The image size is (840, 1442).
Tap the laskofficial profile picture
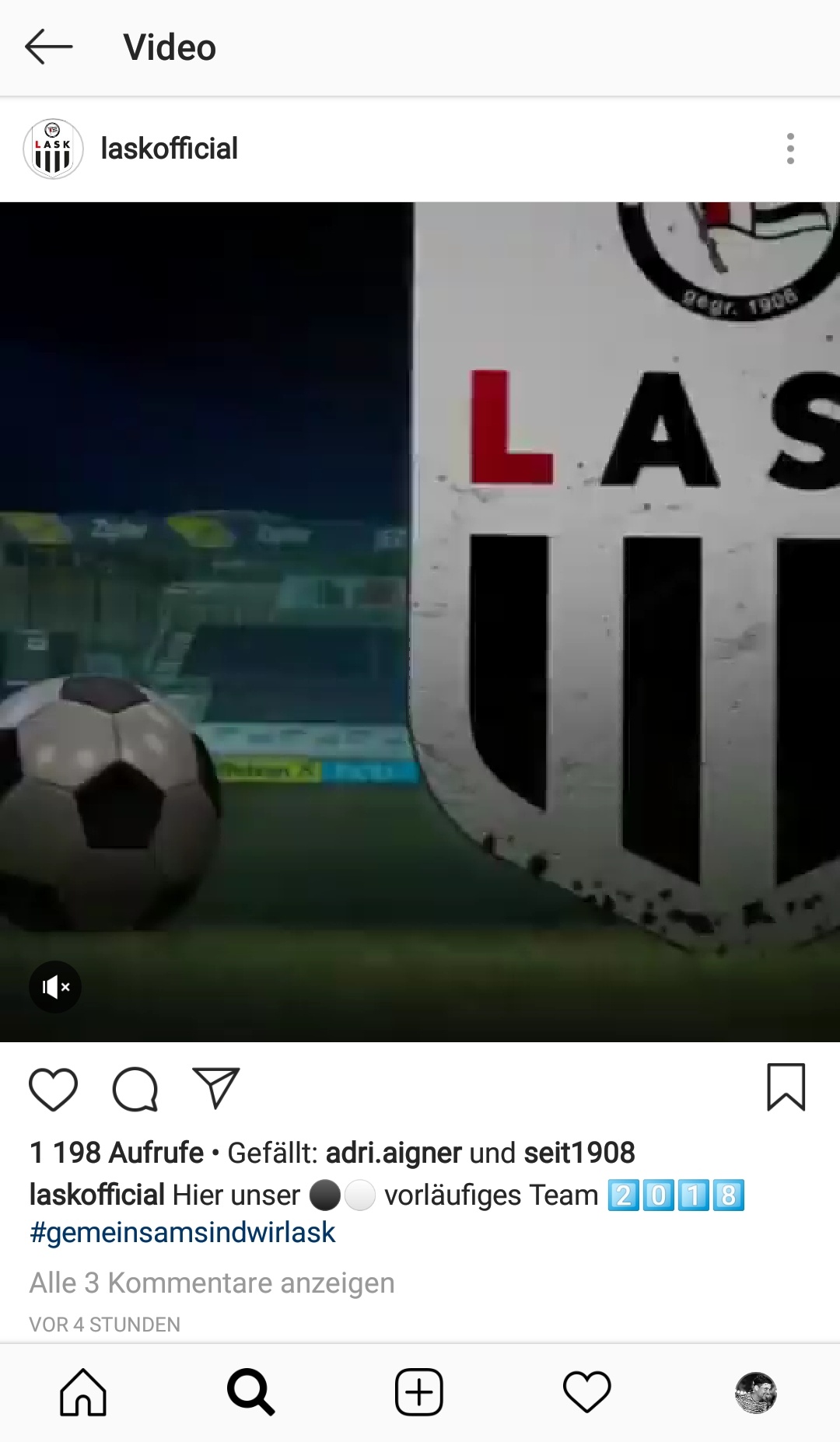53,149
